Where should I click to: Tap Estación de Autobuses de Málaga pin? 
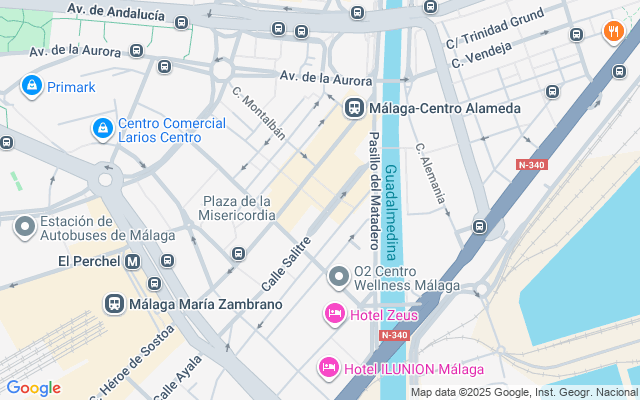coord(25,227)
